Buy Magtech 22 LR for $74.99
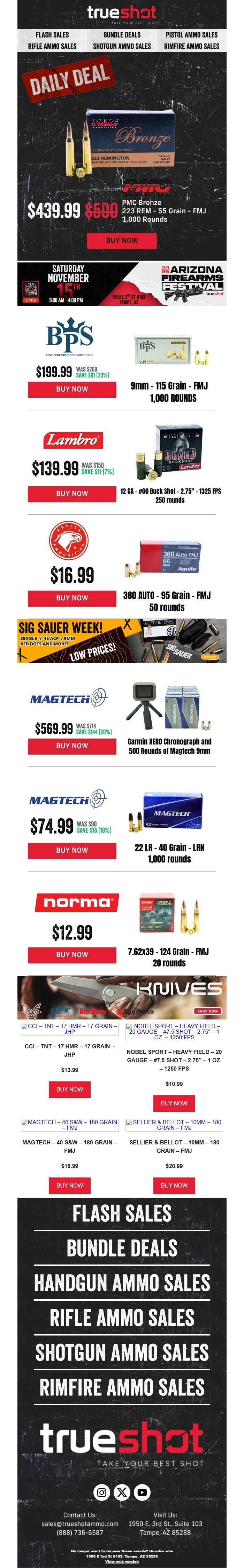 [x=72, y=850]
